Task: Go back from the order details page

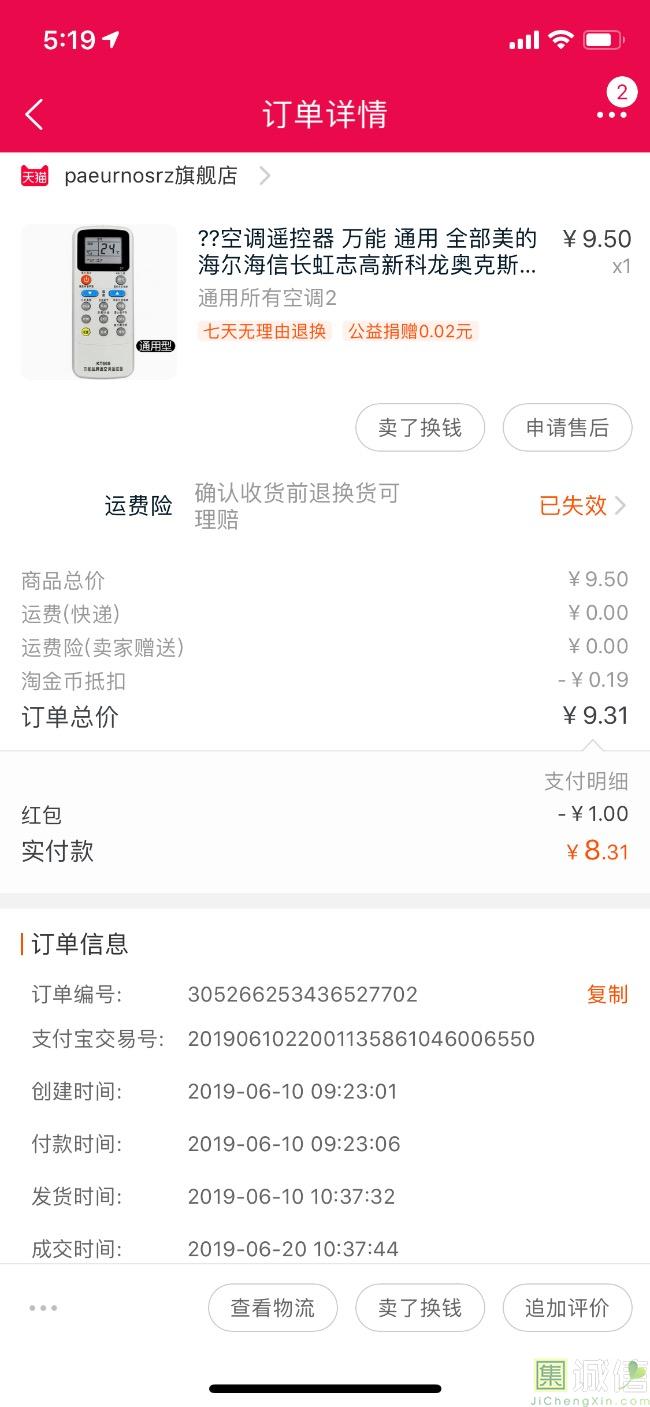Action: pos(34,114)
